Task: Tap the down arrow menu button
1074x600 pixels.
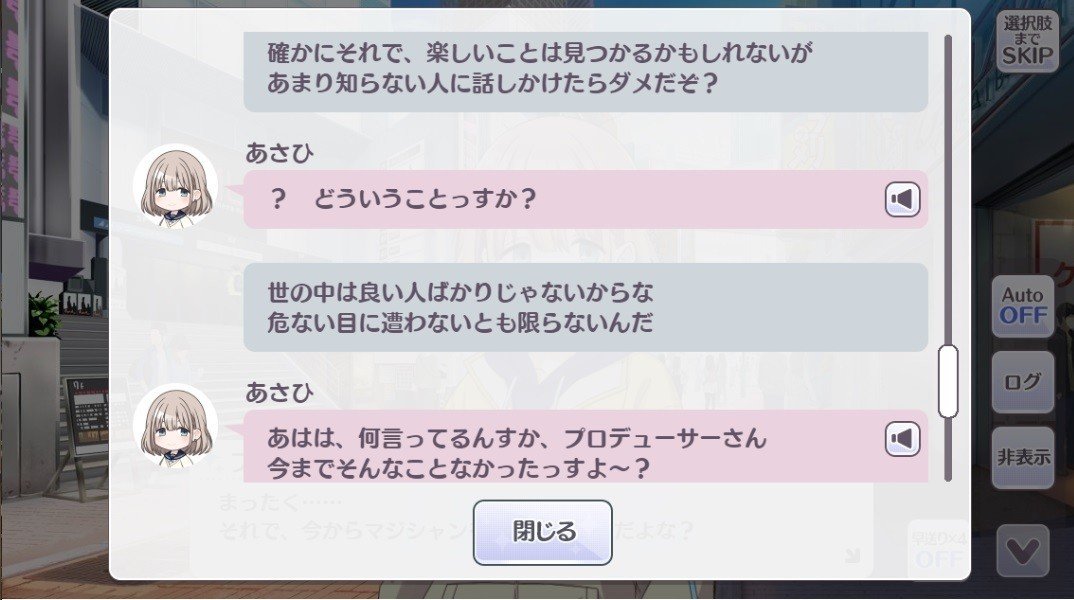Action: tap(1023, 551)
